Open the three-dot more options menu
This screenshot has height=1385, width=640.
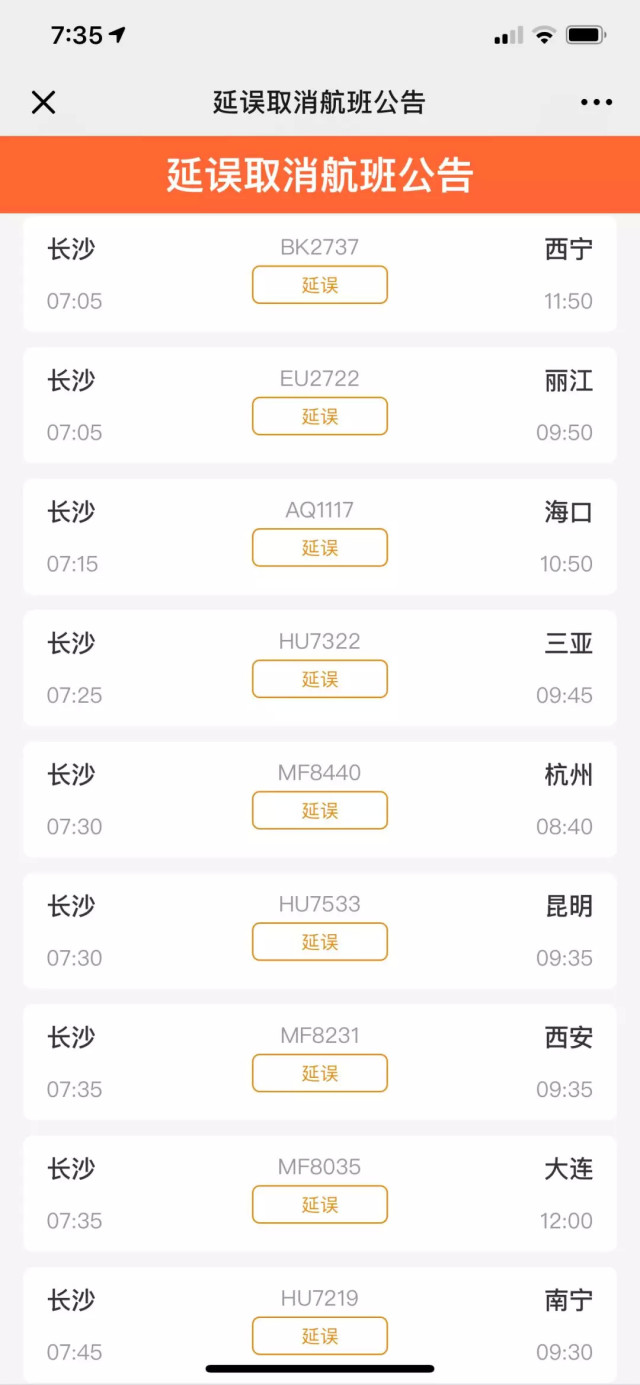pyautogui.click(x=596, y=102)
